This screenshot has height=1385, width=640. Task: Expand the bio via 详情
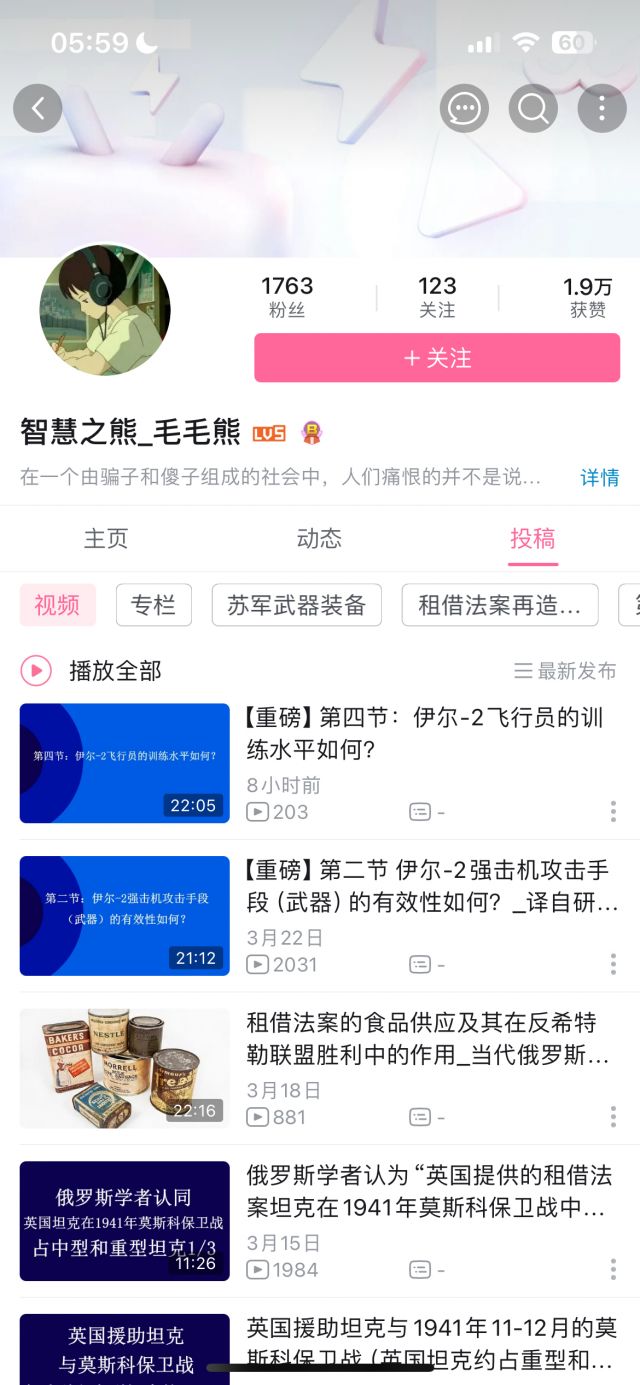coord(599,478)
